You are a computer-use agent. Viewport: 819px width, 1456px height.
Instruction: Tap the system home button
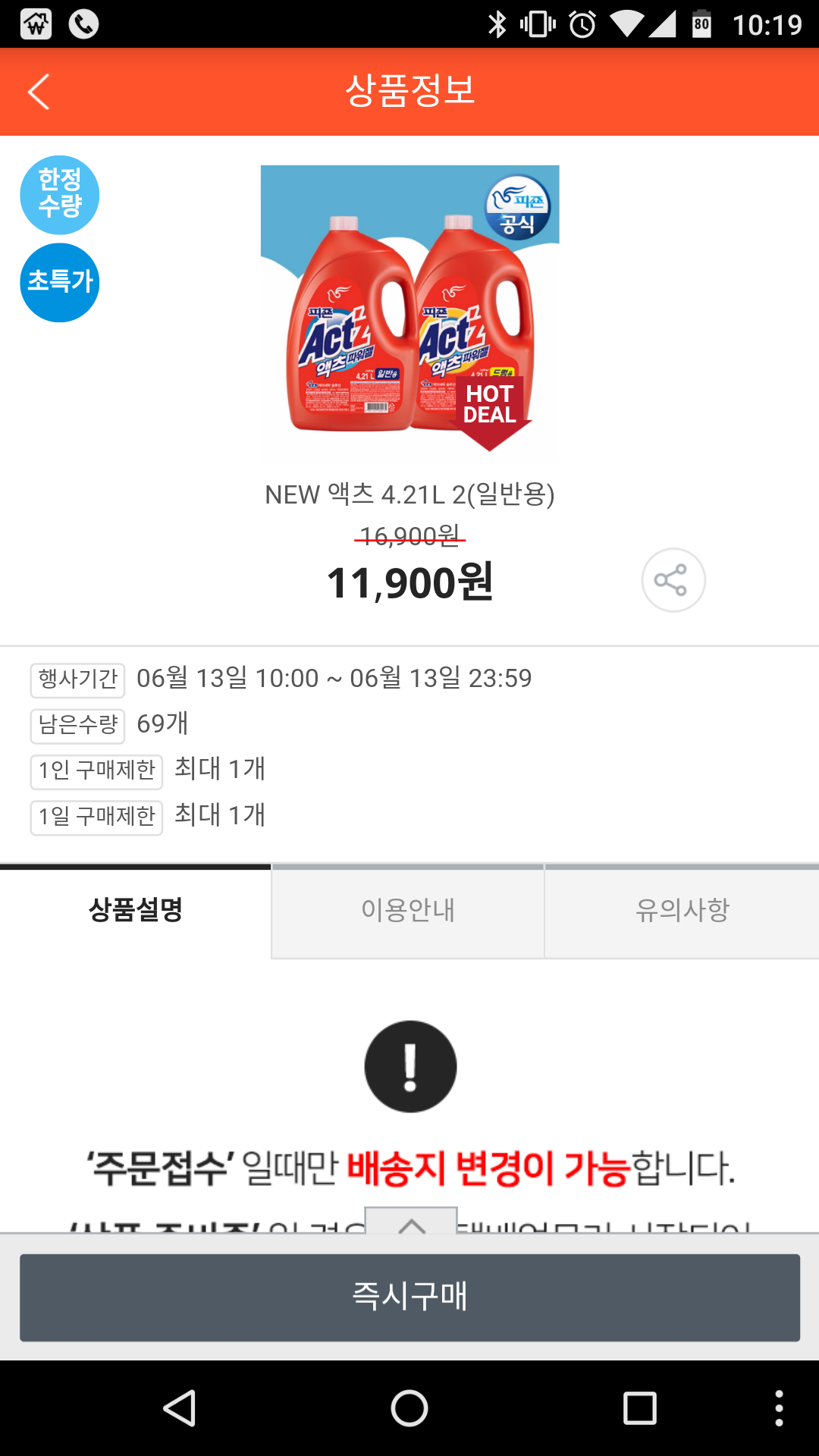tap(409, 1409)
